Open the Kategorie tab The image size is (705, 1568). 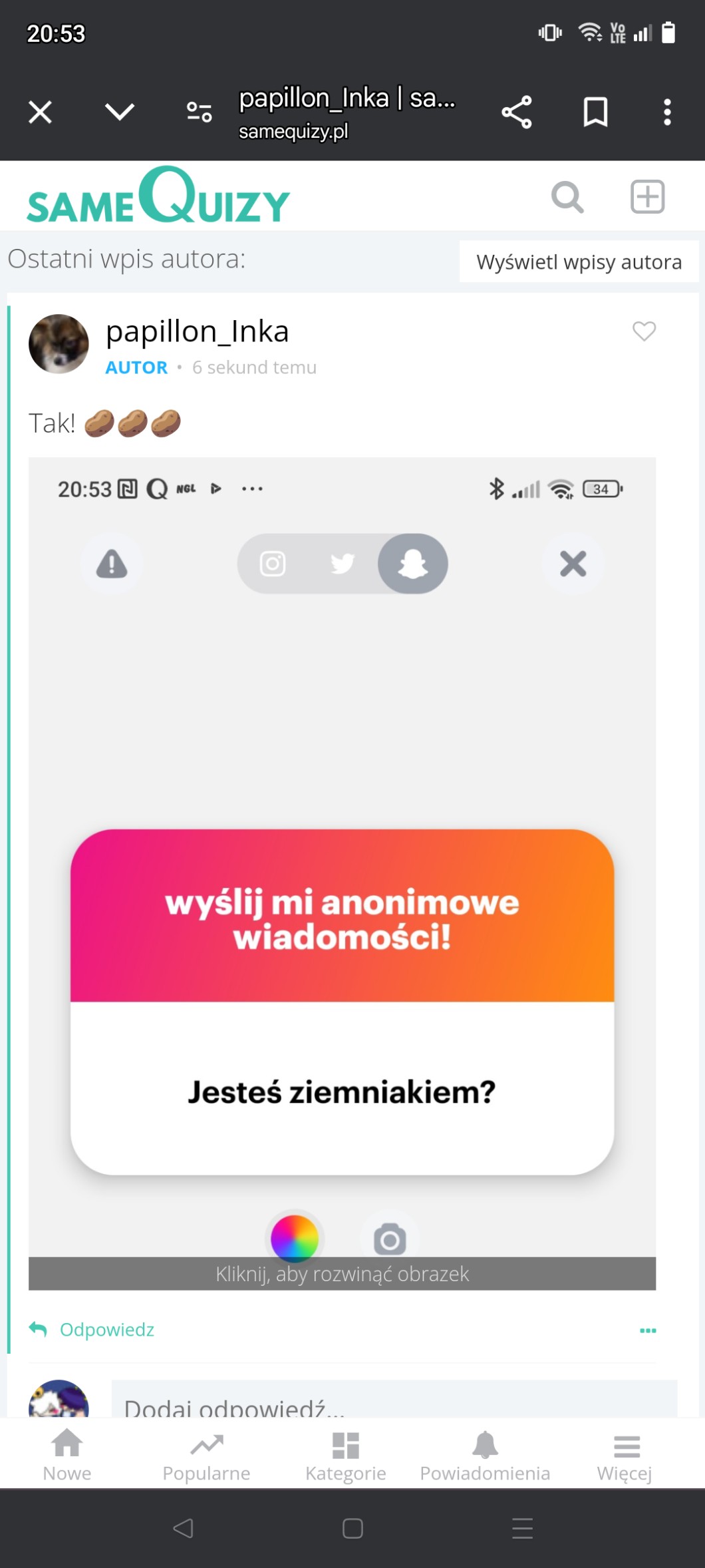[345, 1456]
